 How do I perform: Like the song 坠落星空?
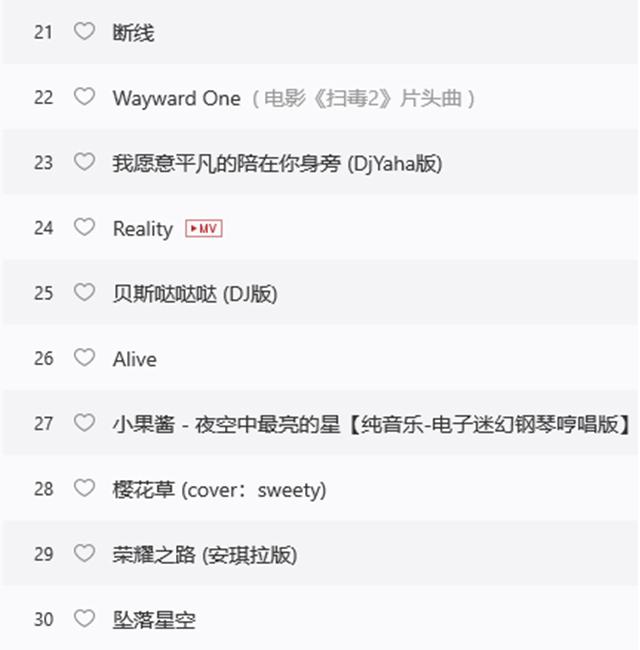85,619
